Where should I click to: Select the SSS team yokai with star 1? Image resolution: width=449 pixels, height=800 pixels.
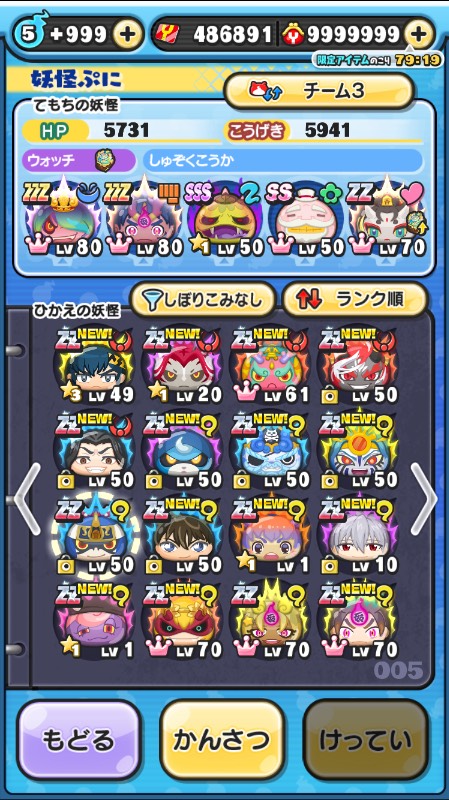pos(224,219)
